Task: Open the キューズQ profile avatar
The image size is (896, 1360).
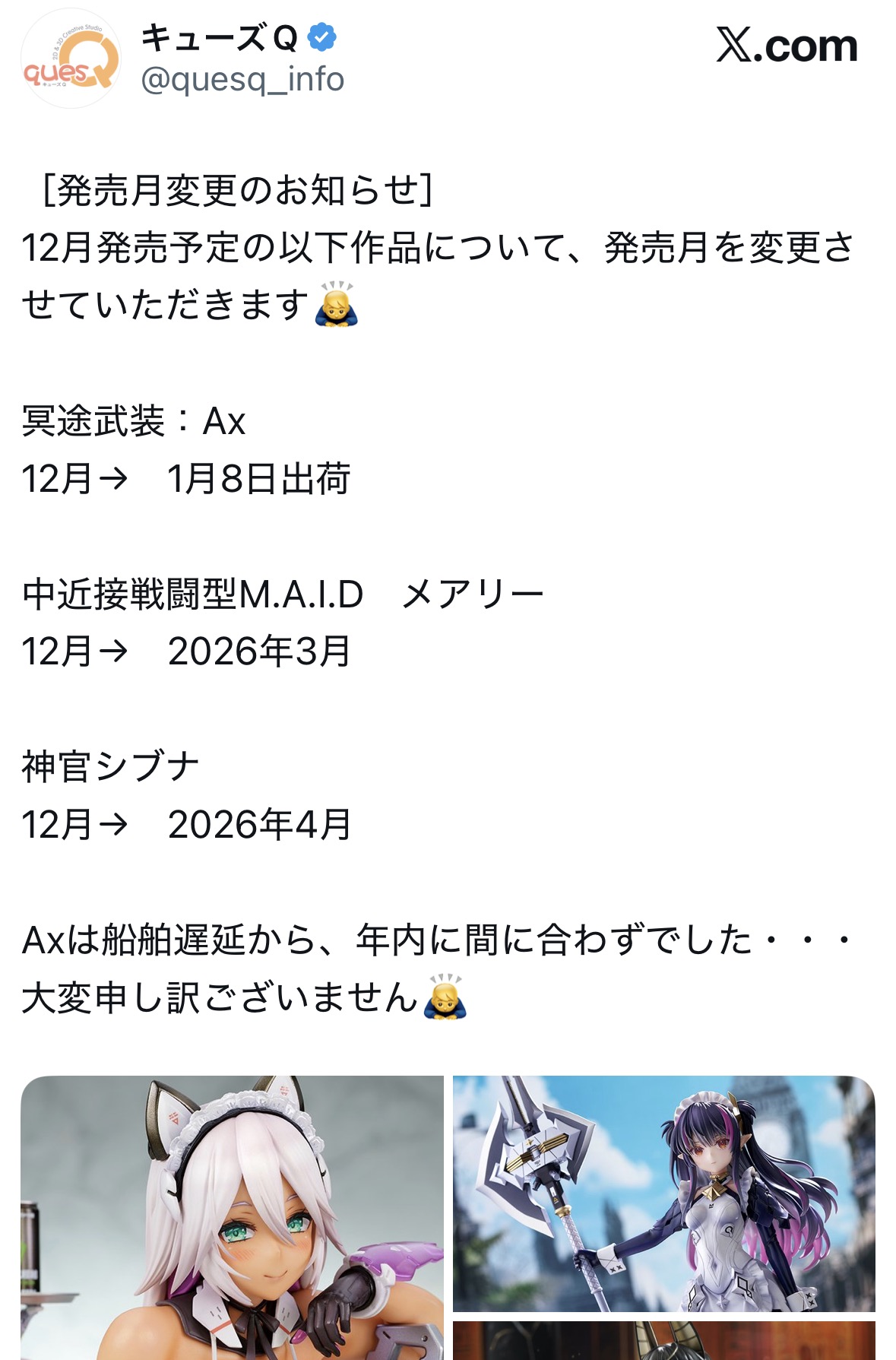Action: click(70, 59)
